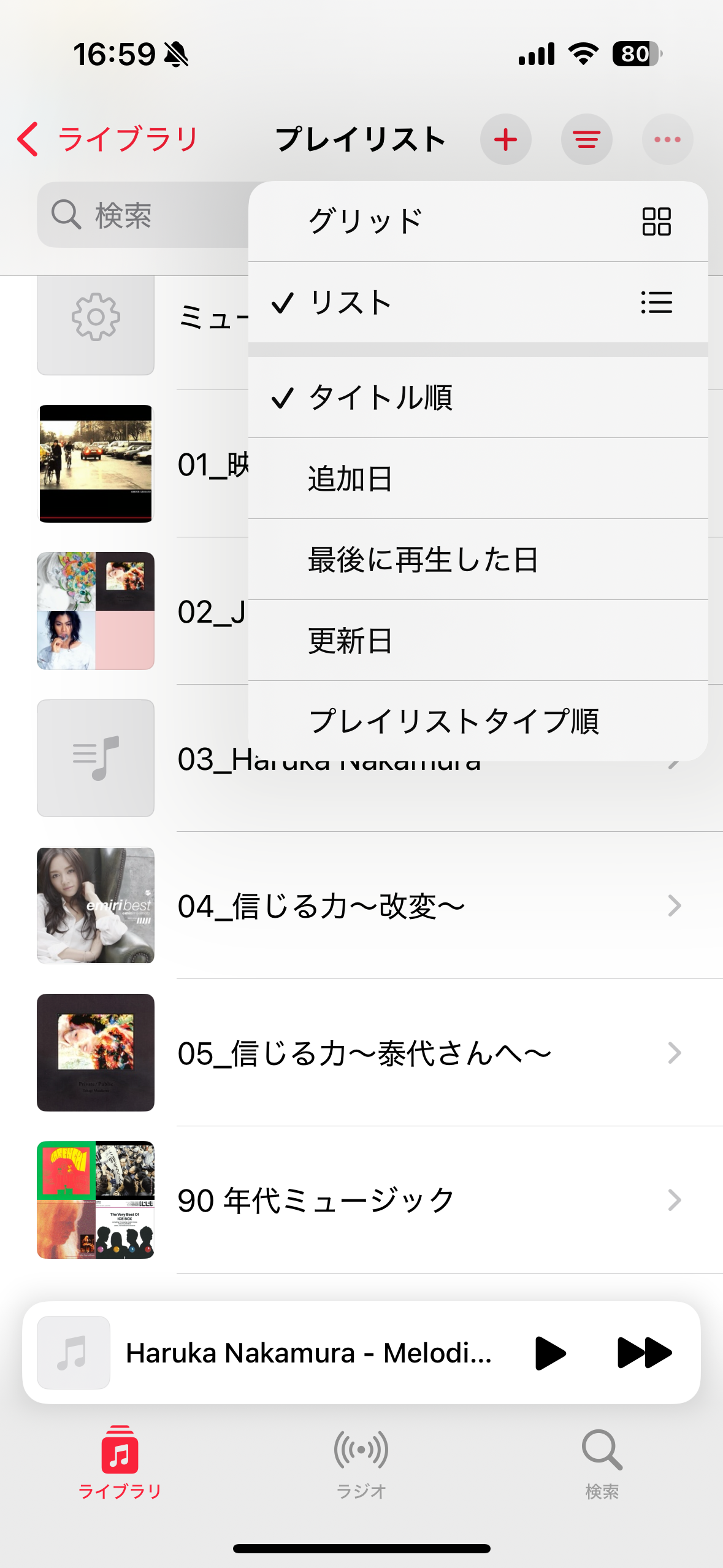Open the ライブラリ tab
Screen dimensions: 723x1568
[x=120, y=1463]
